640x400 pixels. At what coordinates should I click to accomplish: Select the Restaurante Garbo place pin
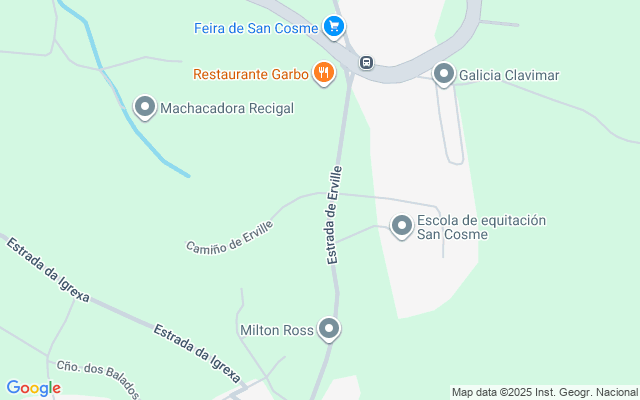(x=323, y=73)
